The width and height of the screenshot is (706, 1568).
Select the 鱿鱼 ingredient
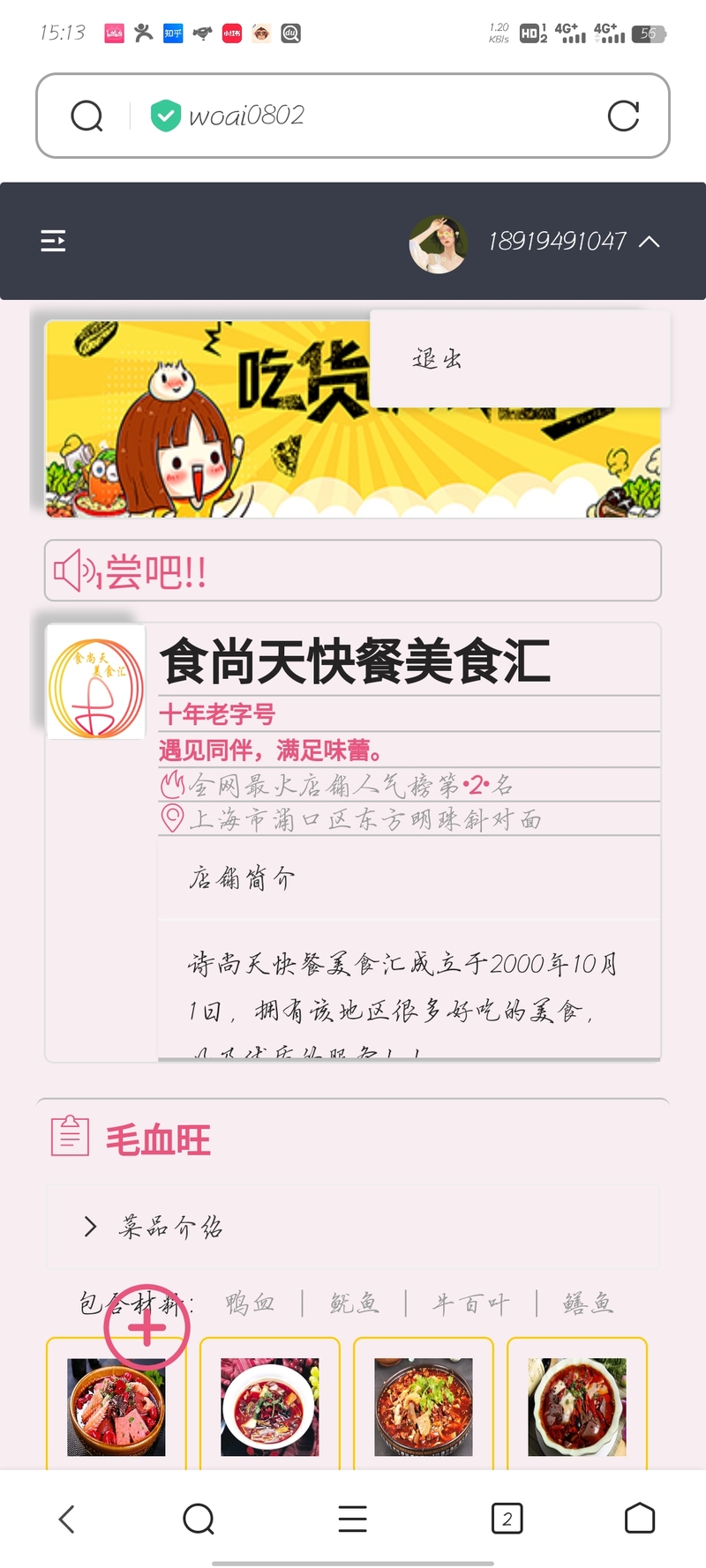click(x=354, y=1303)
